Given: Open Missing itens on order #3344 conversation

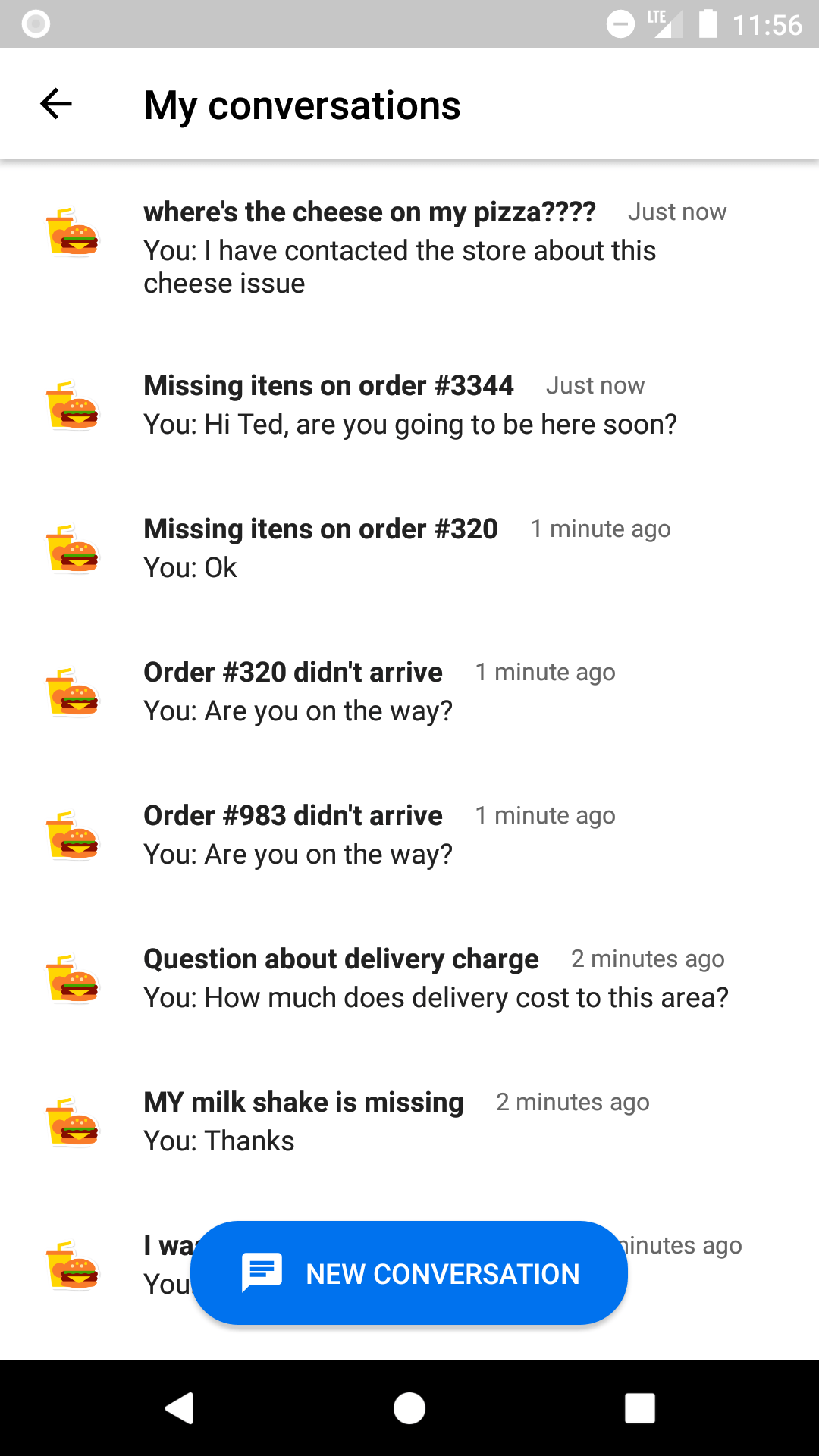Looking at the screenshot, I should 409,405.
